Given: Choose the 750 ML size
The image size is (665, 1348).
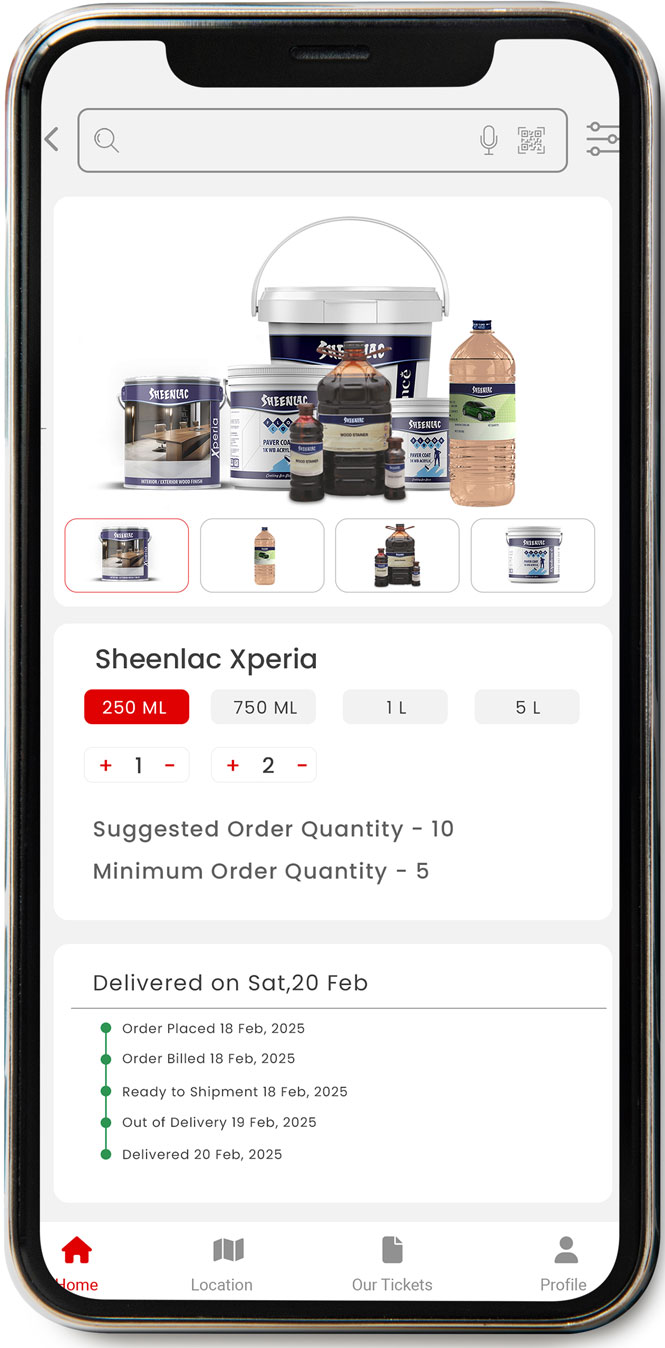Looking at the screenshot, I should (x=264, y=707).
